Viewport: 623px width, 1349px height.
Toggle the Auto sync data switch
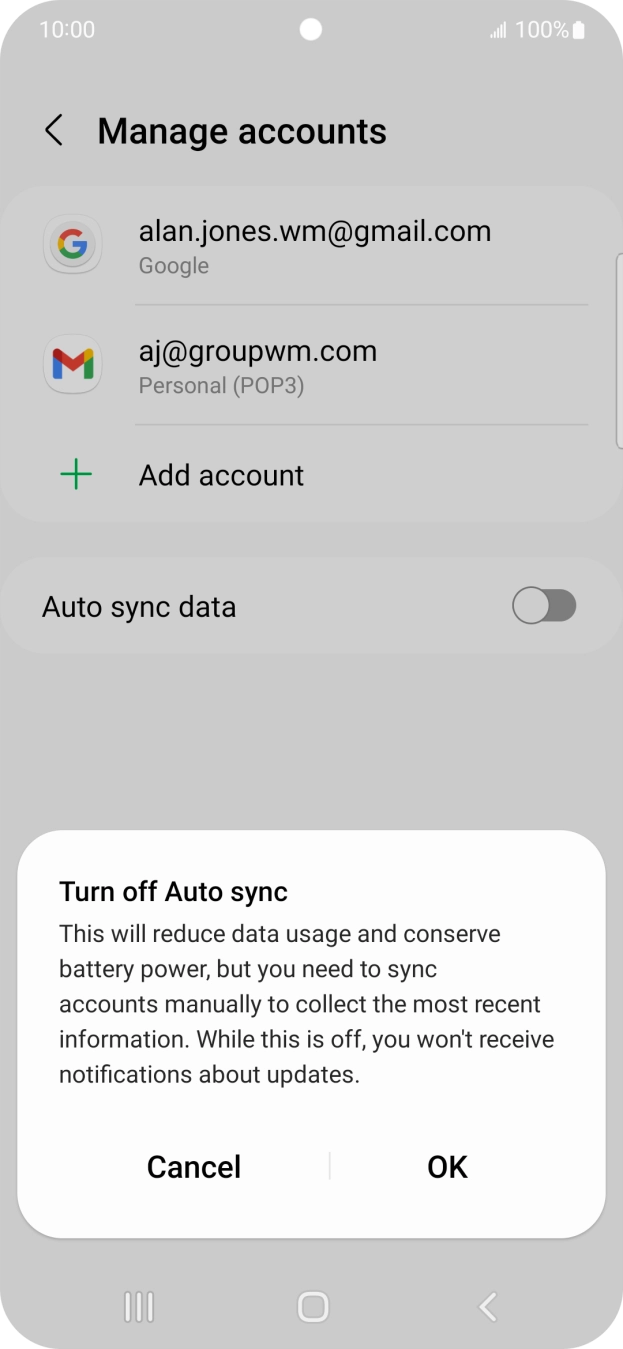click(x=544, y=606)
